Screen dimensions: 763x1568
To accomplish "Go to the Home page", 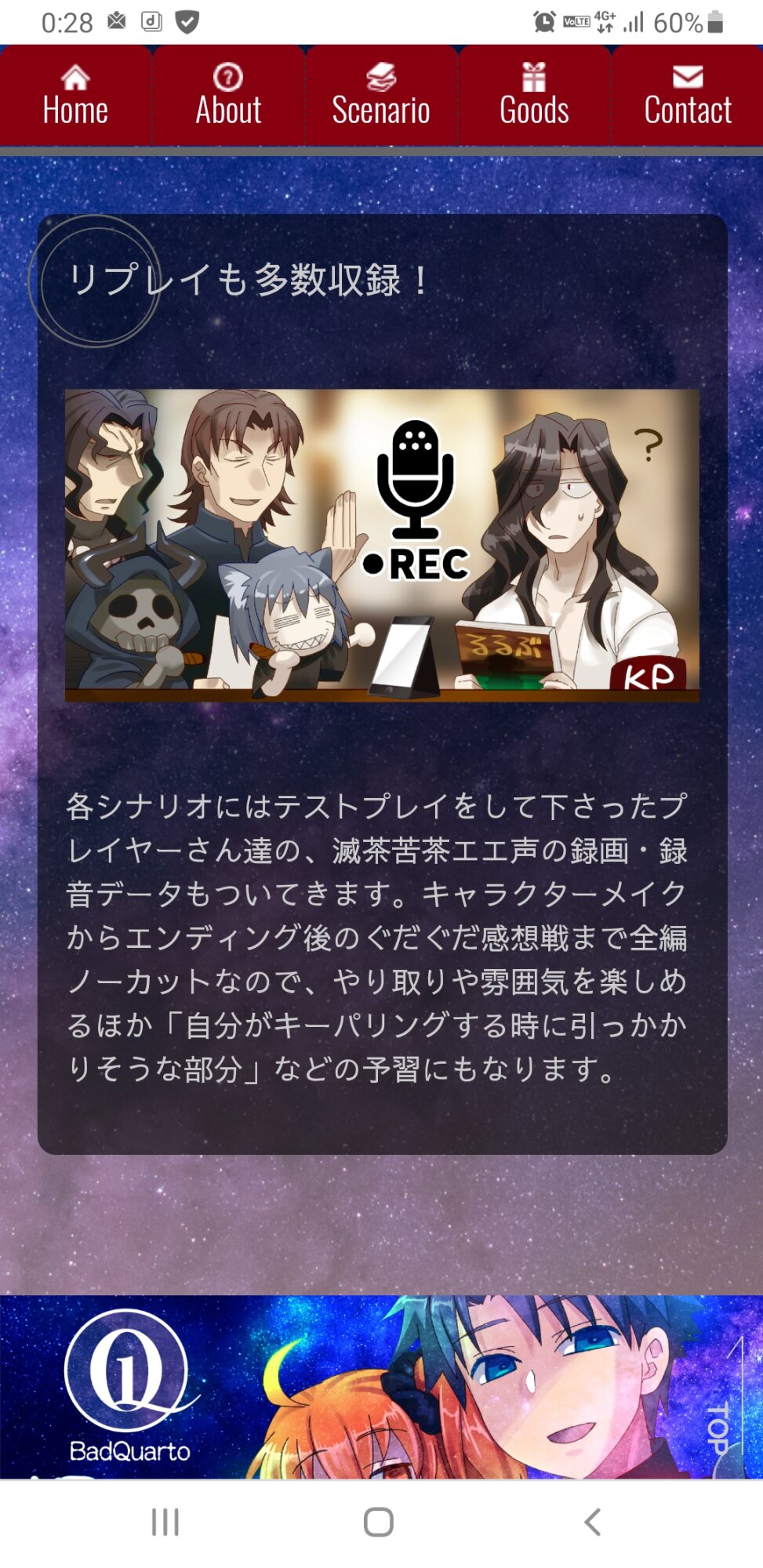I will 75,96.
